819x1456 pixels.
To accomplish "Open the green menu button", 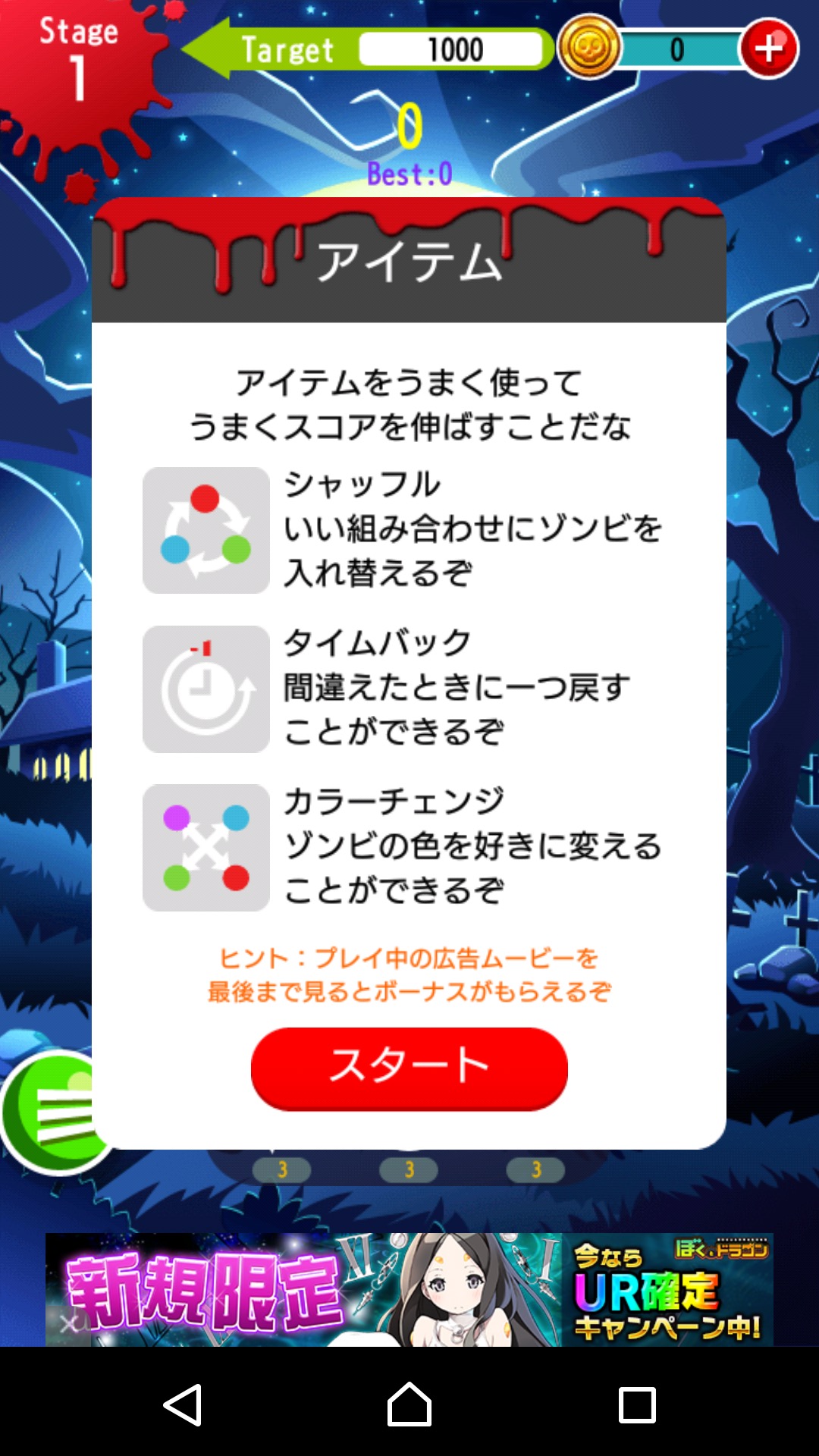I will [53, 1113].
